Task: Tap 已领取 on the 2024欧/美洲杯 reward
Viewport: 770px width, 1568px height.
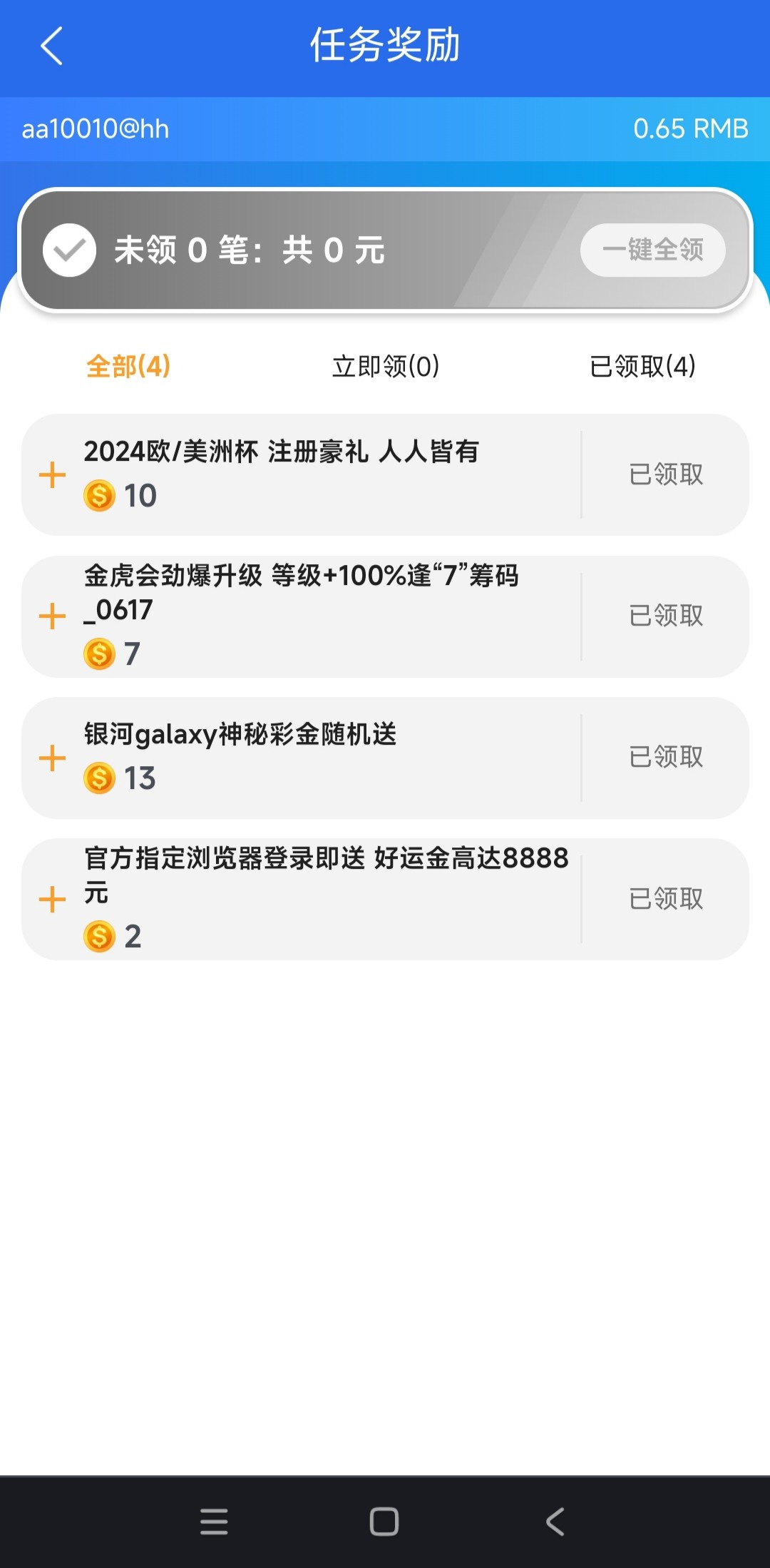Action: coord(666,474)
